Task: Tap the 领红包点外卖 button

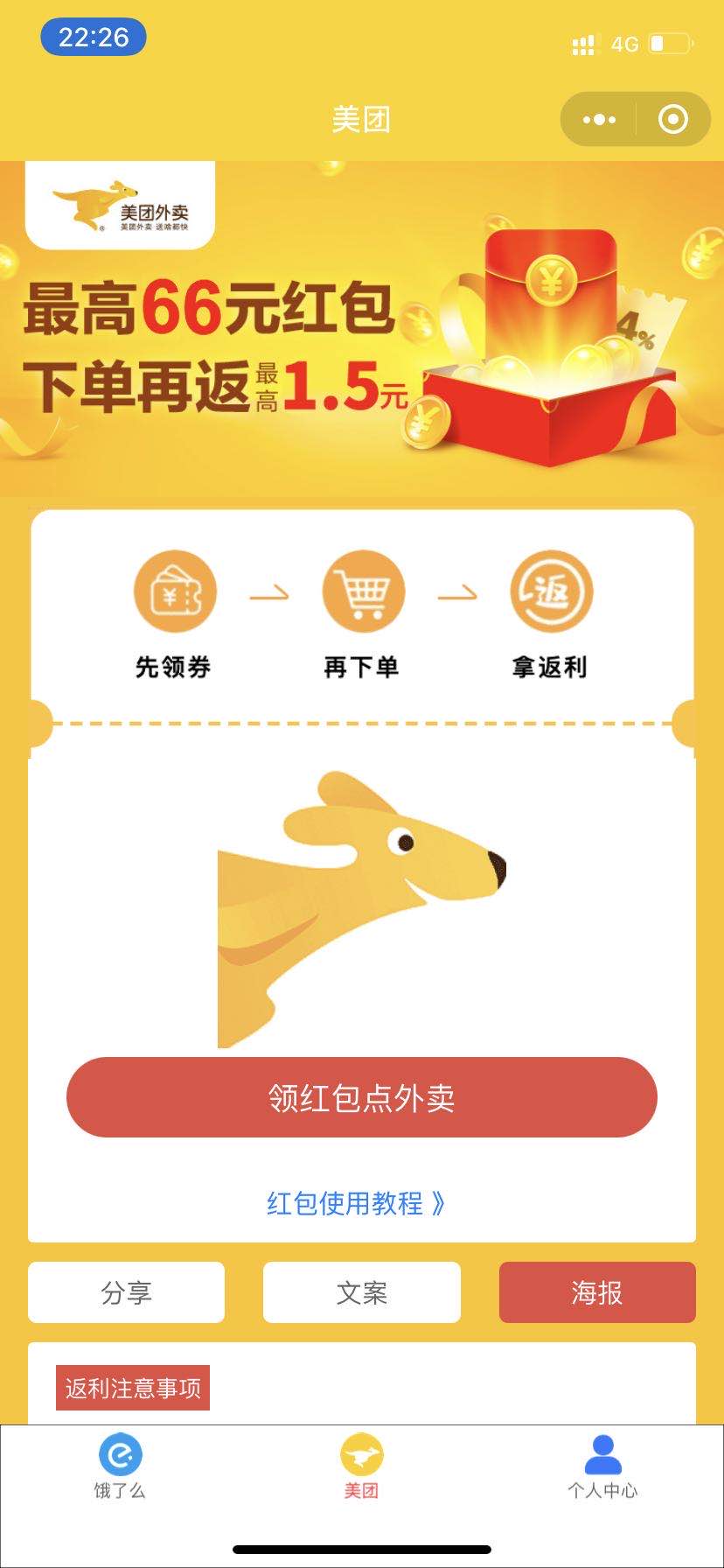Action: coord(361,1097)
